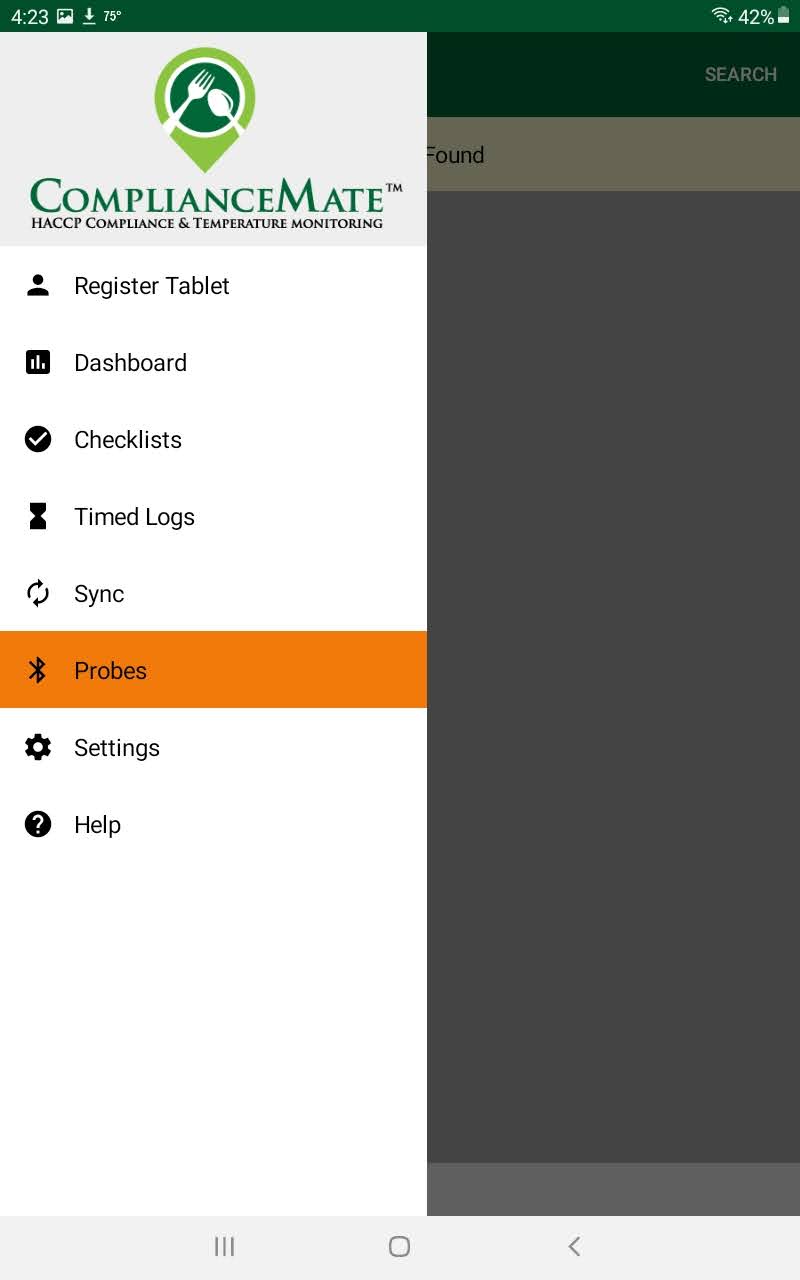Screen dimensions: 800x1280
Task: Open Register Tablet from the drawer
Action: pos(152,286)
